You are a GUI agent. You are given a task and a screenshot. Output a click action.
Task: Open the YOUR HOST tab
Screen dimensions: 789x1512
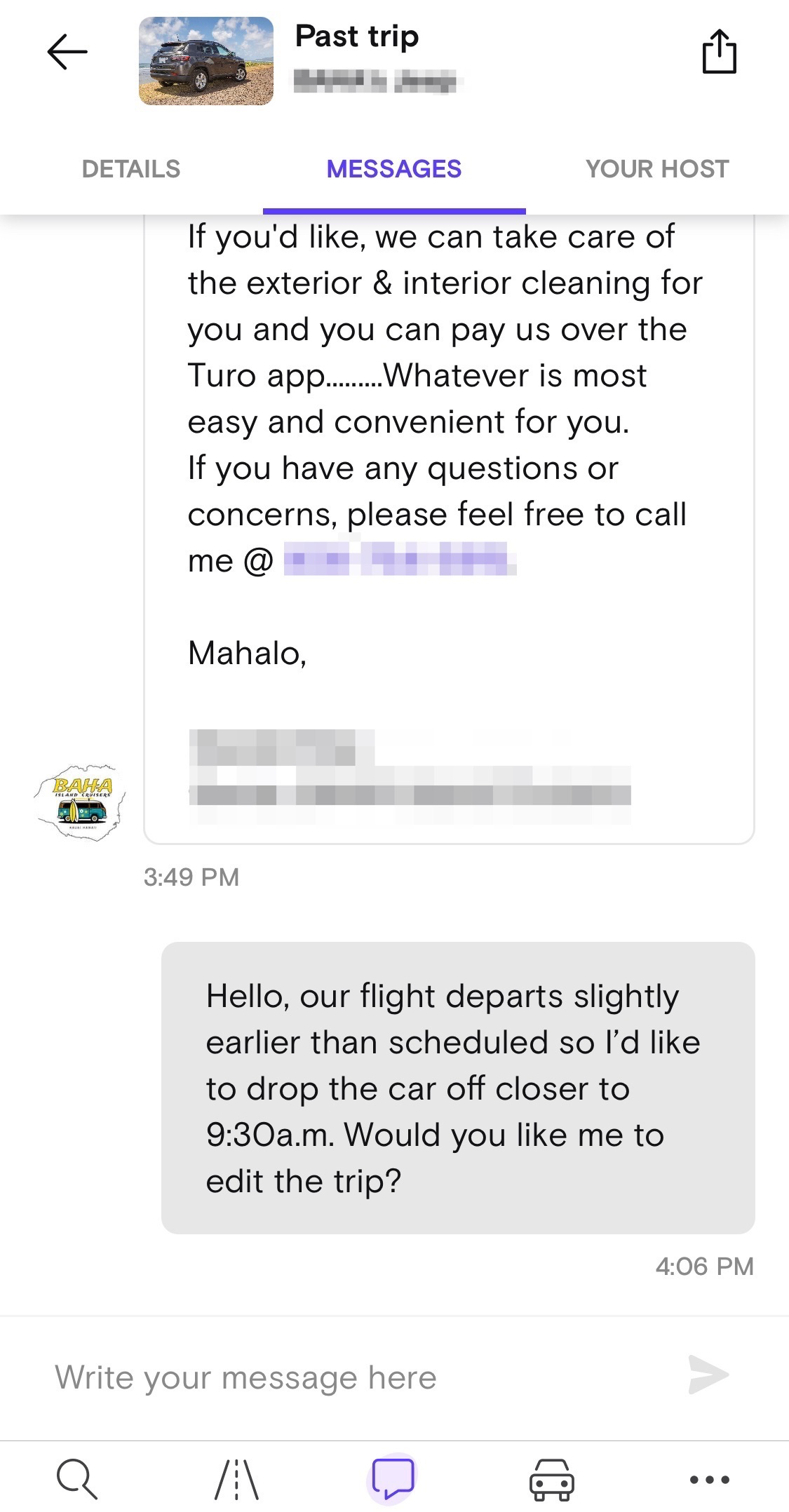(x=656, y=168)
